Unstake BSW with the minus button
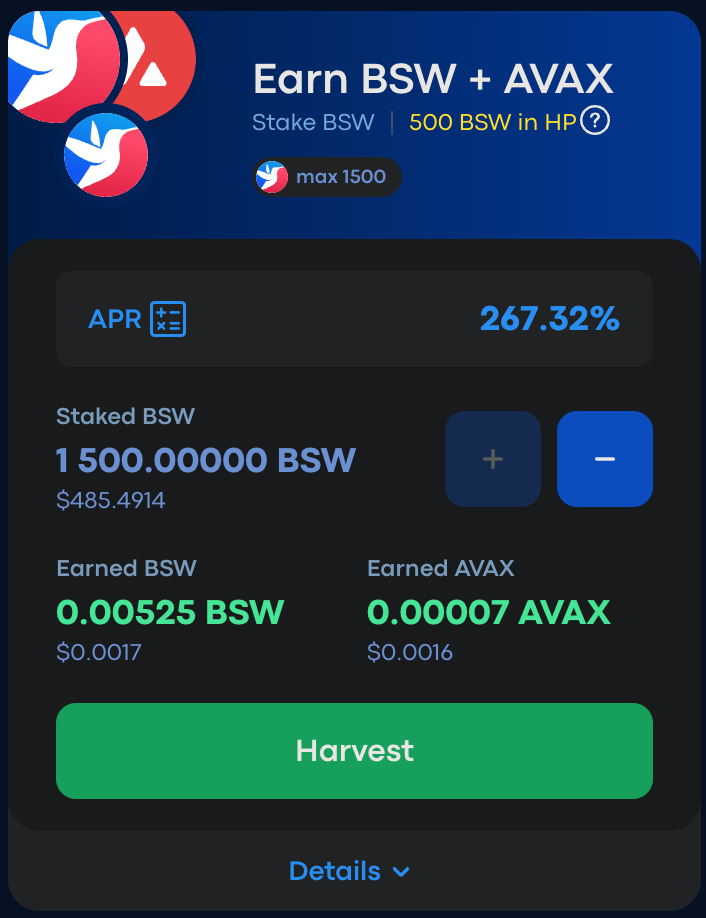This screenshot has width=706, height=918. point(604,459)
